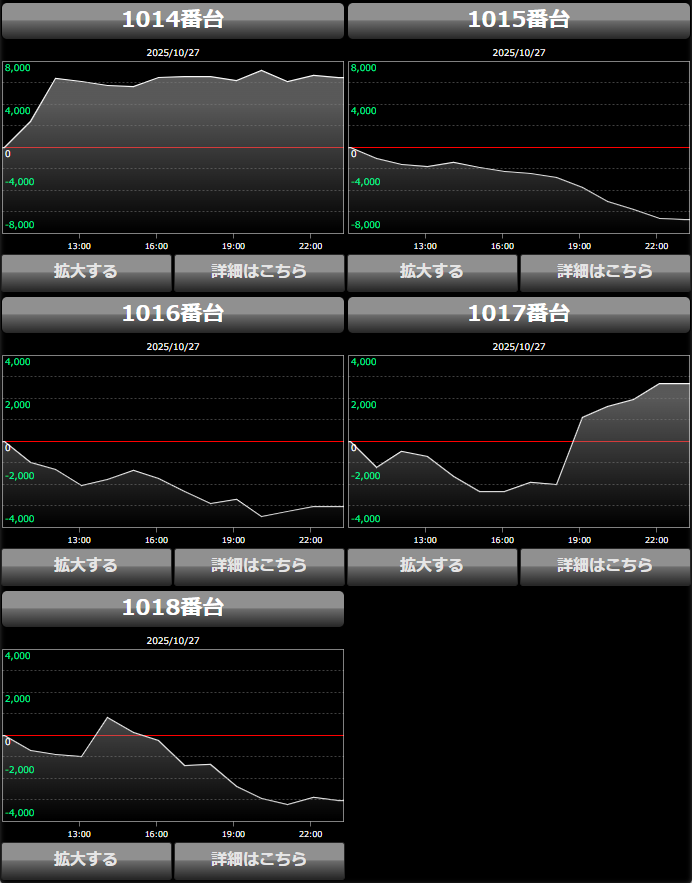Select the 1017番台 header bar
Image resolution: width=692 pixels, height=883 pixels.
pos(519,314)
